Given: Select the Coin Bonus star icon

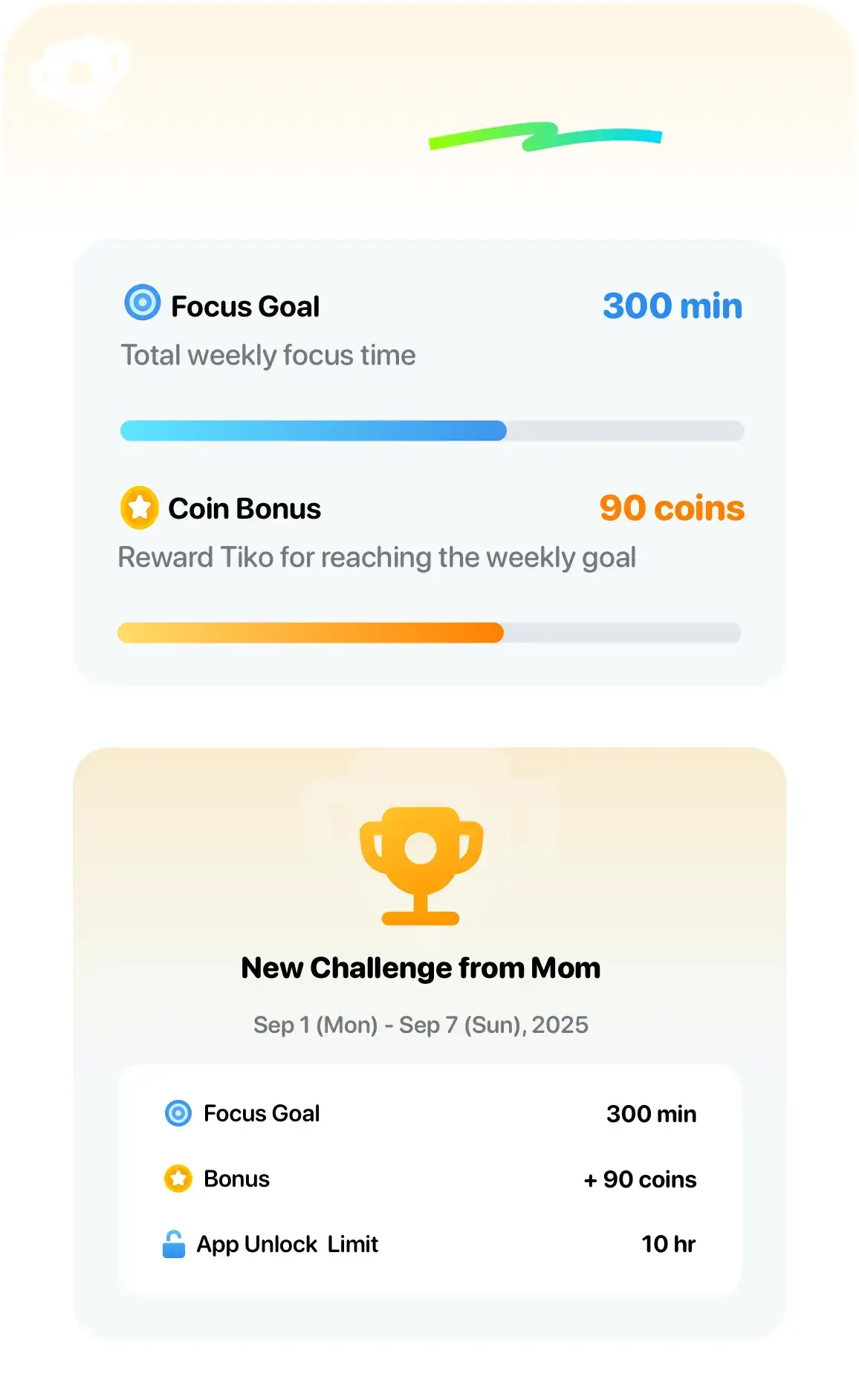Looking at the screenshot, I should [x=138, y=508].
